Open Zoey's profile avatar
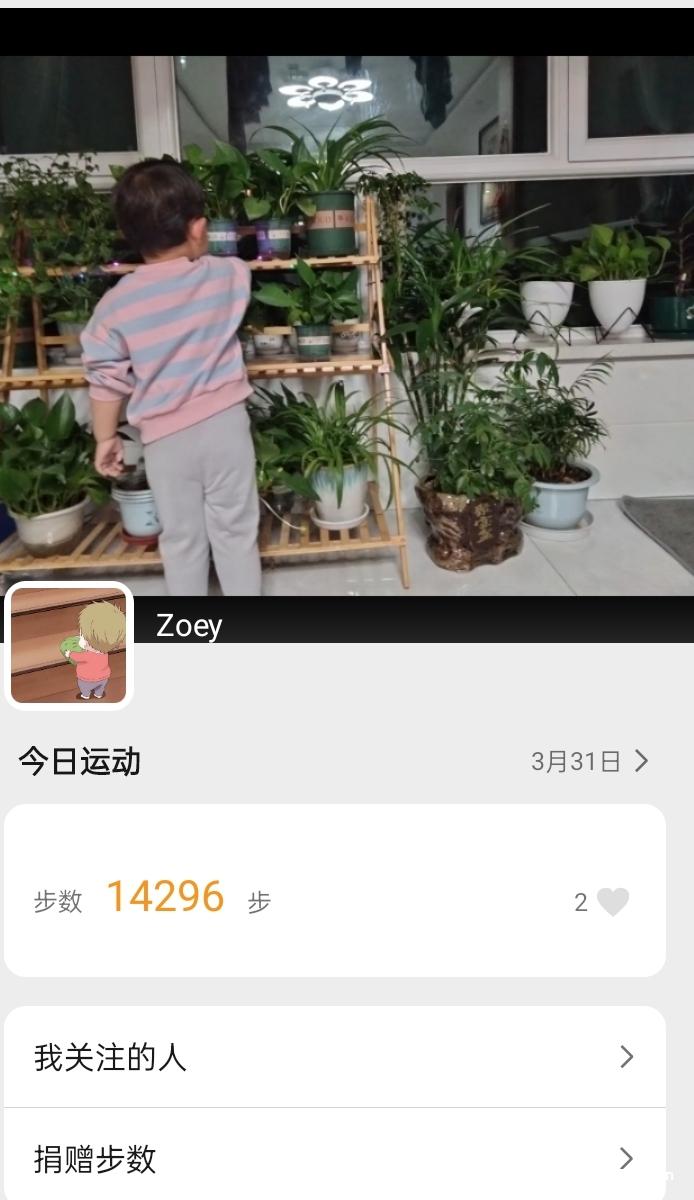This screenshot has height=1200, width=694. [x=69, y=645]
